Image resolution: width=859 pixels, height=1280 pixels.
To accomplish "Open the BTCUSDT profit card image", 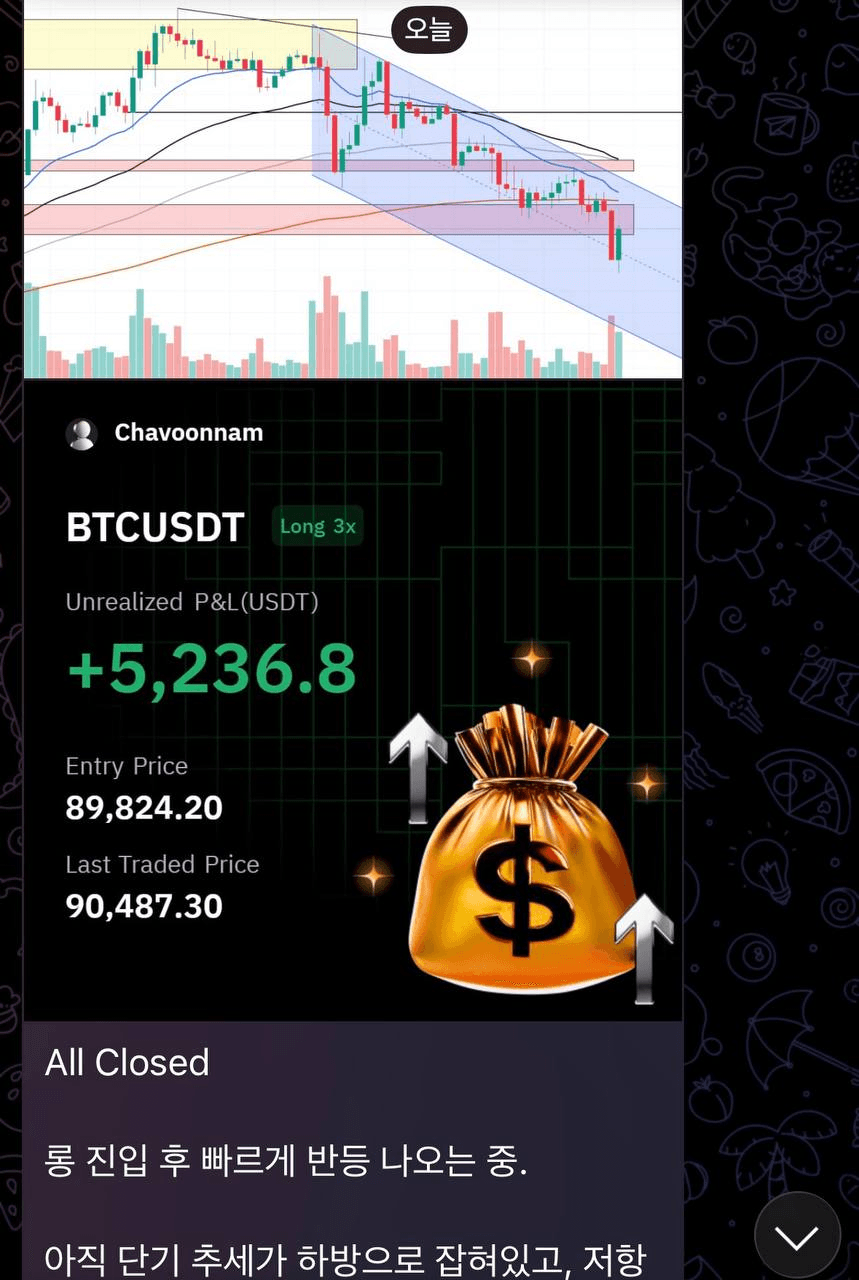I will click(352, 700).
